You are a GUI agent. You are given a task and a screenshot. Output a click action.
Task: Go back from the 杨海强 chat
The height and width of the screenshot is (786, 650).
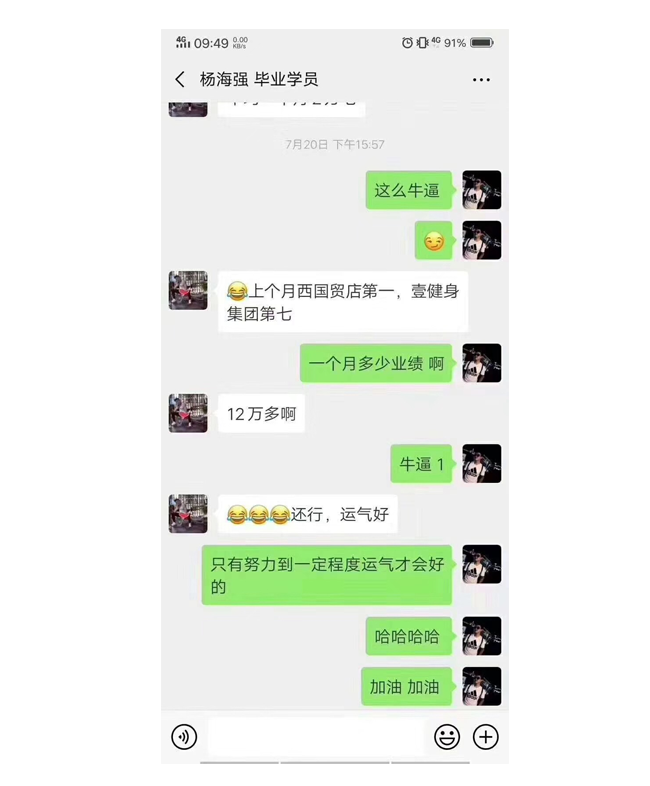click(180, 80)
